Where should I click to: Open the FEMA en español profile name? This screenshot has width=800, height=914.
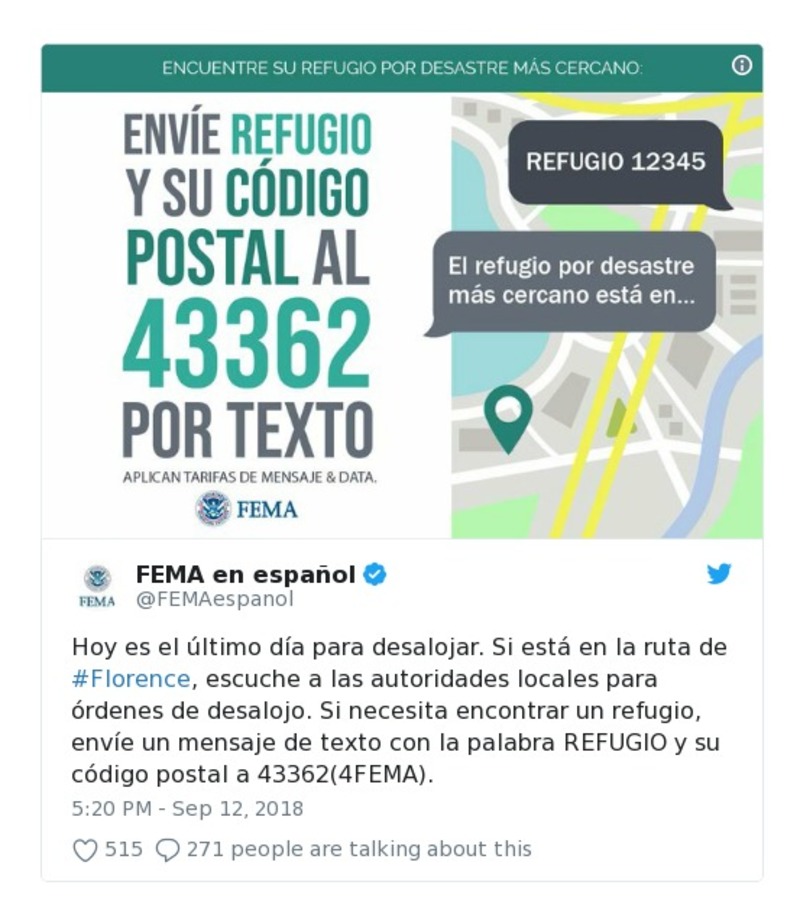coord(246,575)
